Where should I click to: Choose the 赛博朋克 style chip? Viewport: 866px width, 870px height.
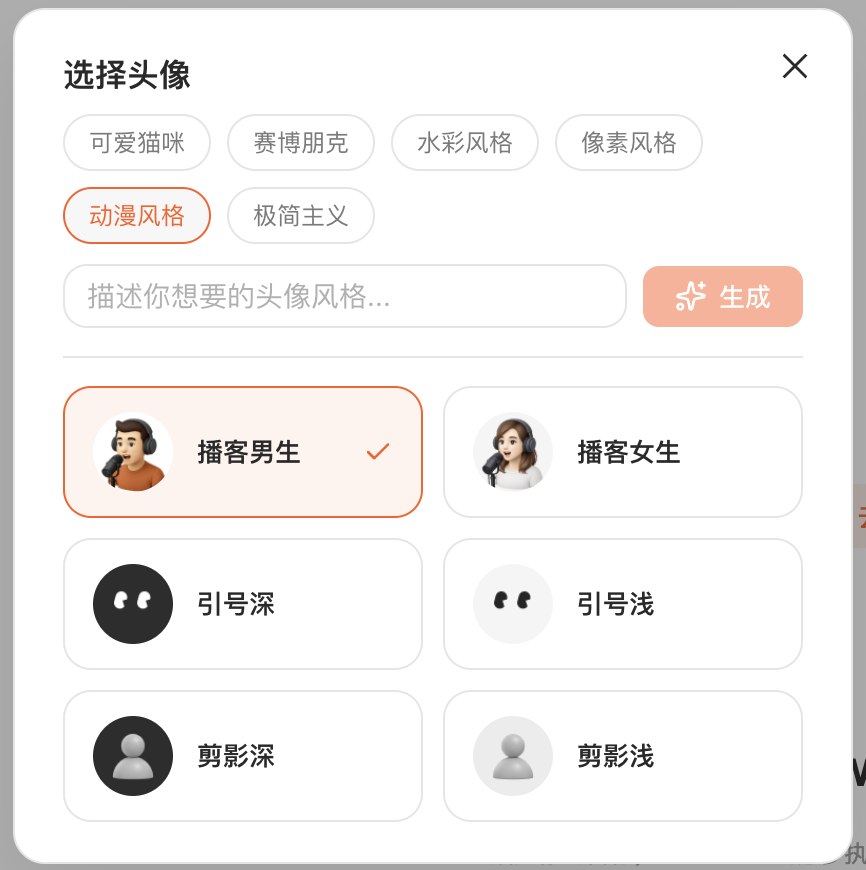click(x=301, y=143)
